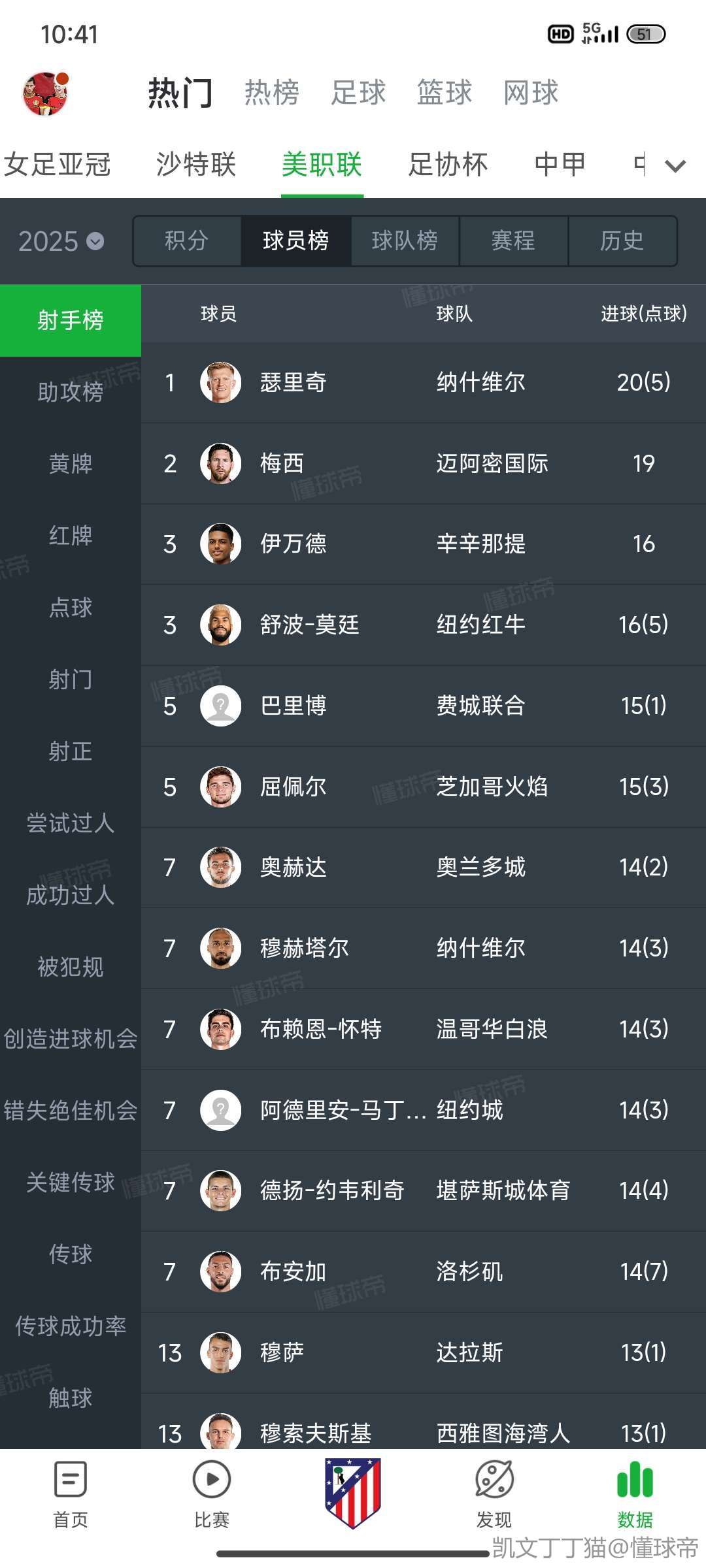Select 关键传球 in the side list
Screen dimensions: 706x1568
pyautogui.click(x=71, y=1183)
